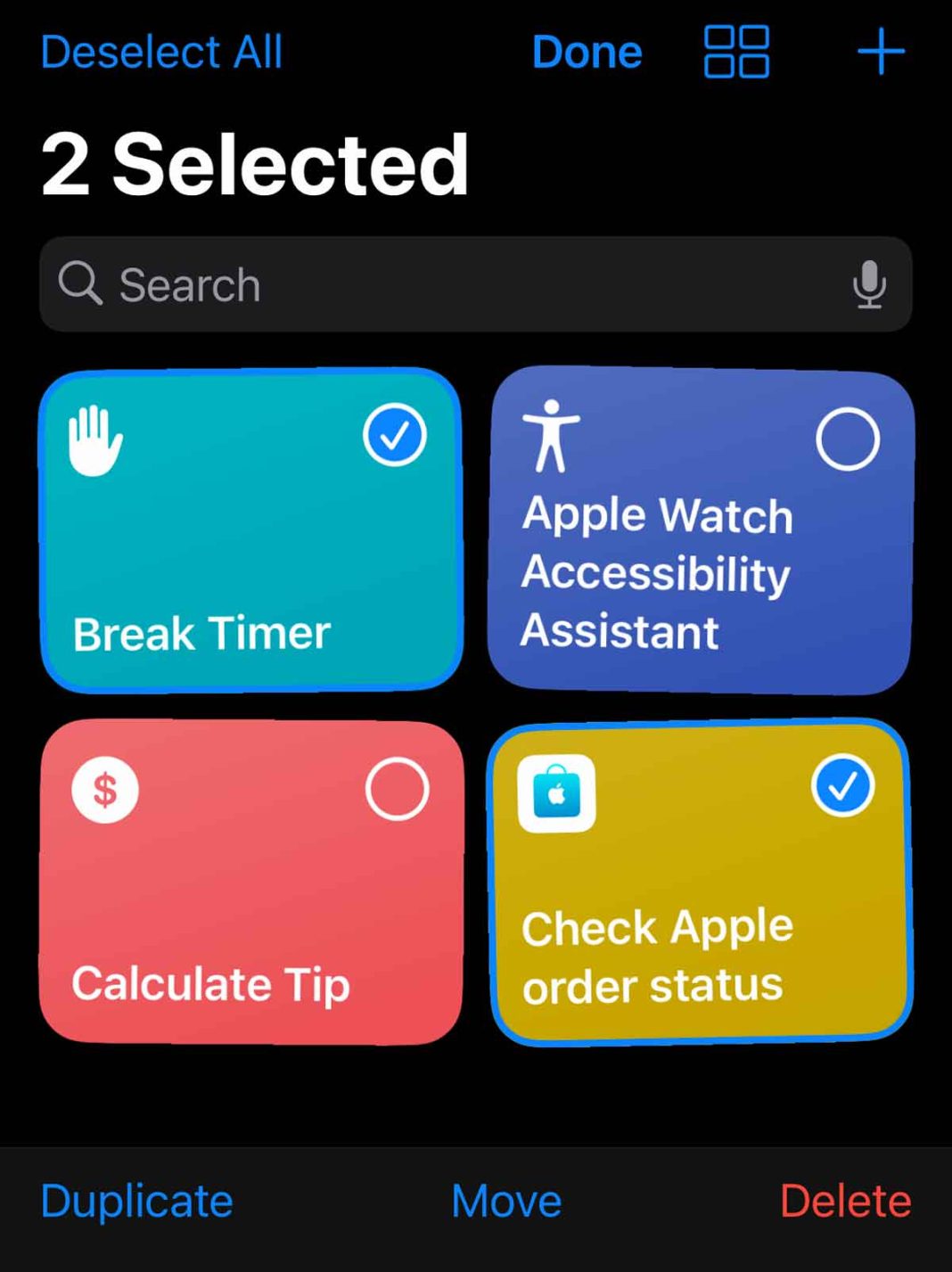
Task: Tap the hand icon on Break Timer
Action: [94, 440]
